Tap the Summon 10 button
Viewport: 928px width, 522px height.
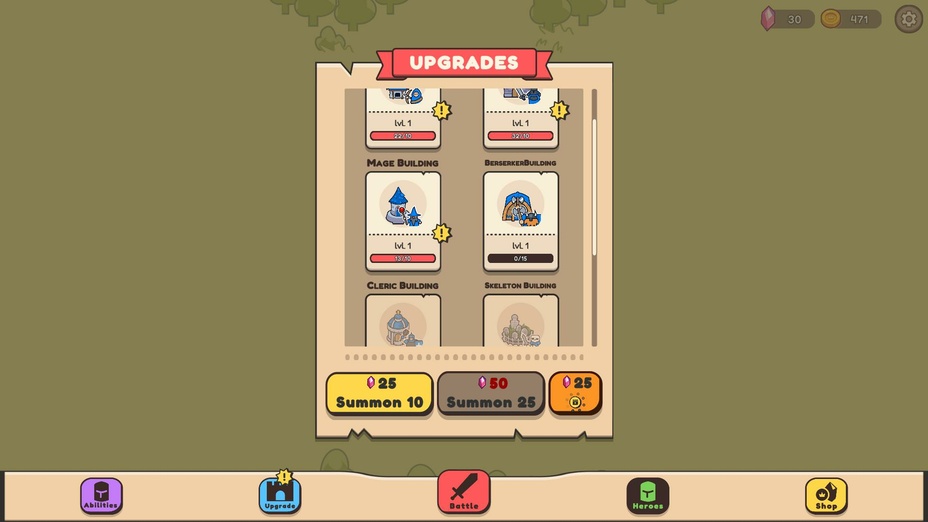pos(380,393)
